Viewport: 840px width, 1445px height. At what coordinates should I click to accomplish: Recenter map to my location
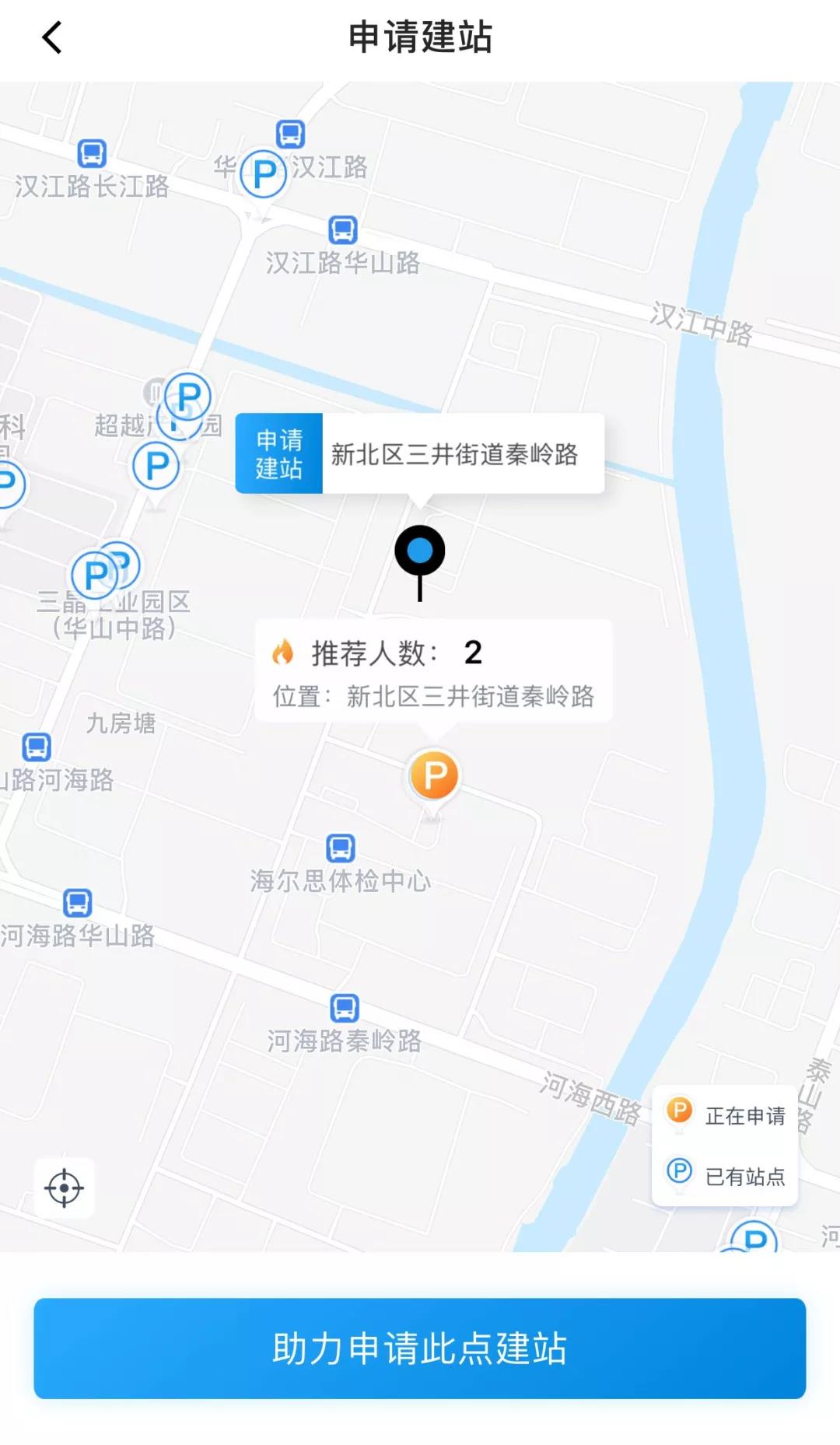point(64,1188)
